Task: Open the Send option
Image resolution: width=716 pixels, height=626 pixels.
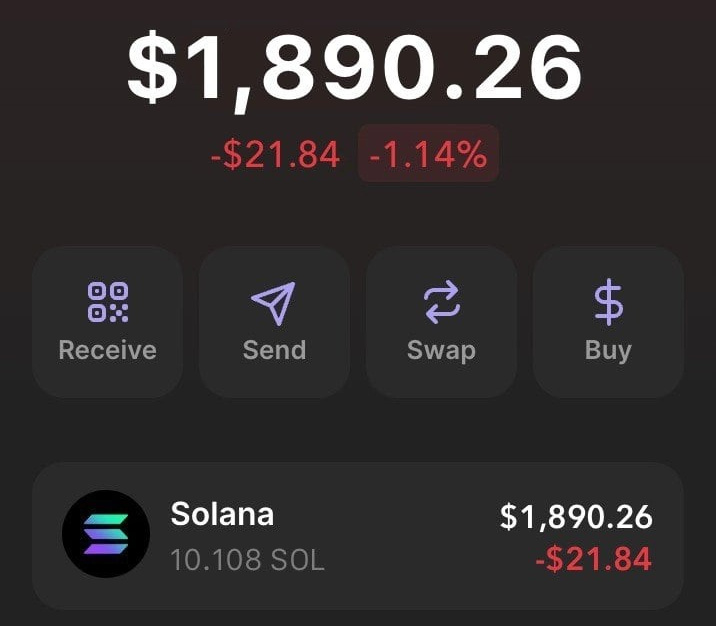Action: coord(274,322)
